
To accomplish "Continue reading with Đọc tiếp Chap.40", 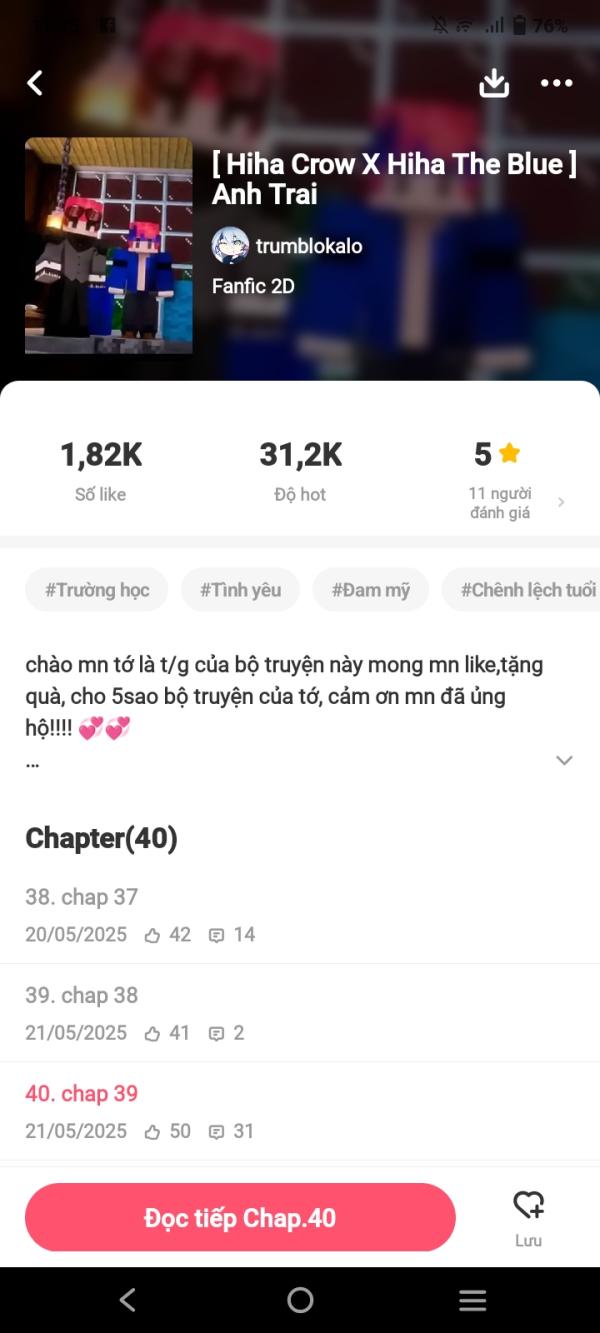I will (240, 1218).
